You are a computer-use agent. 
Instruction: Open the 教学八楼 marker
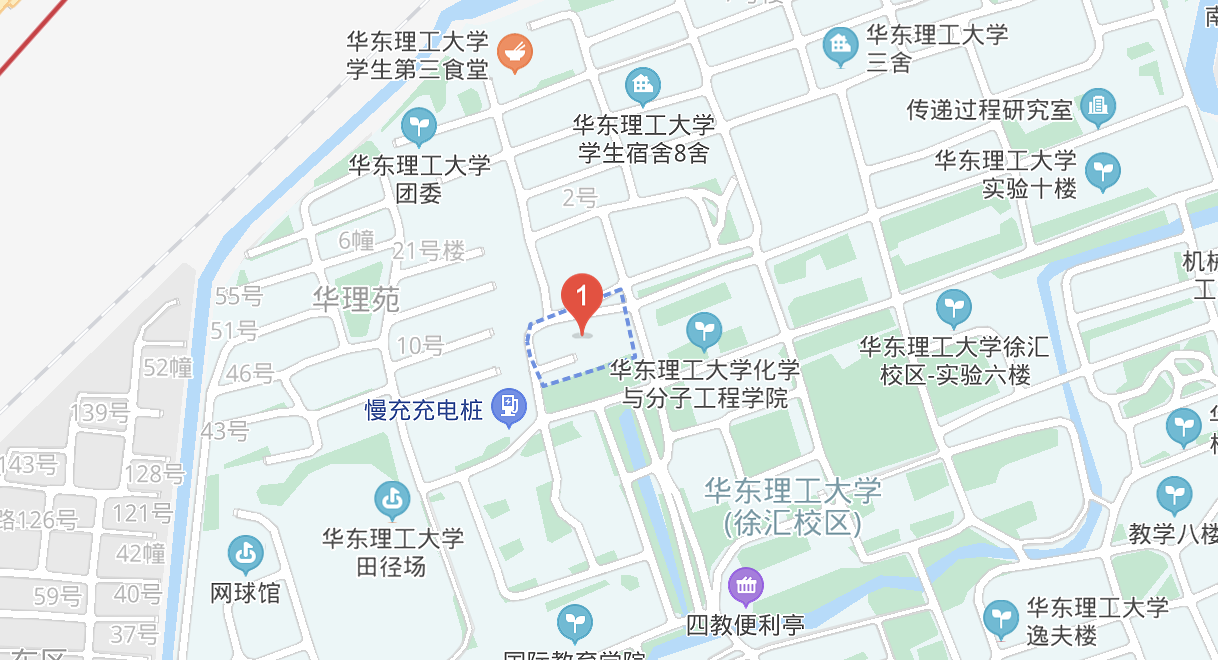point(1175,496)
